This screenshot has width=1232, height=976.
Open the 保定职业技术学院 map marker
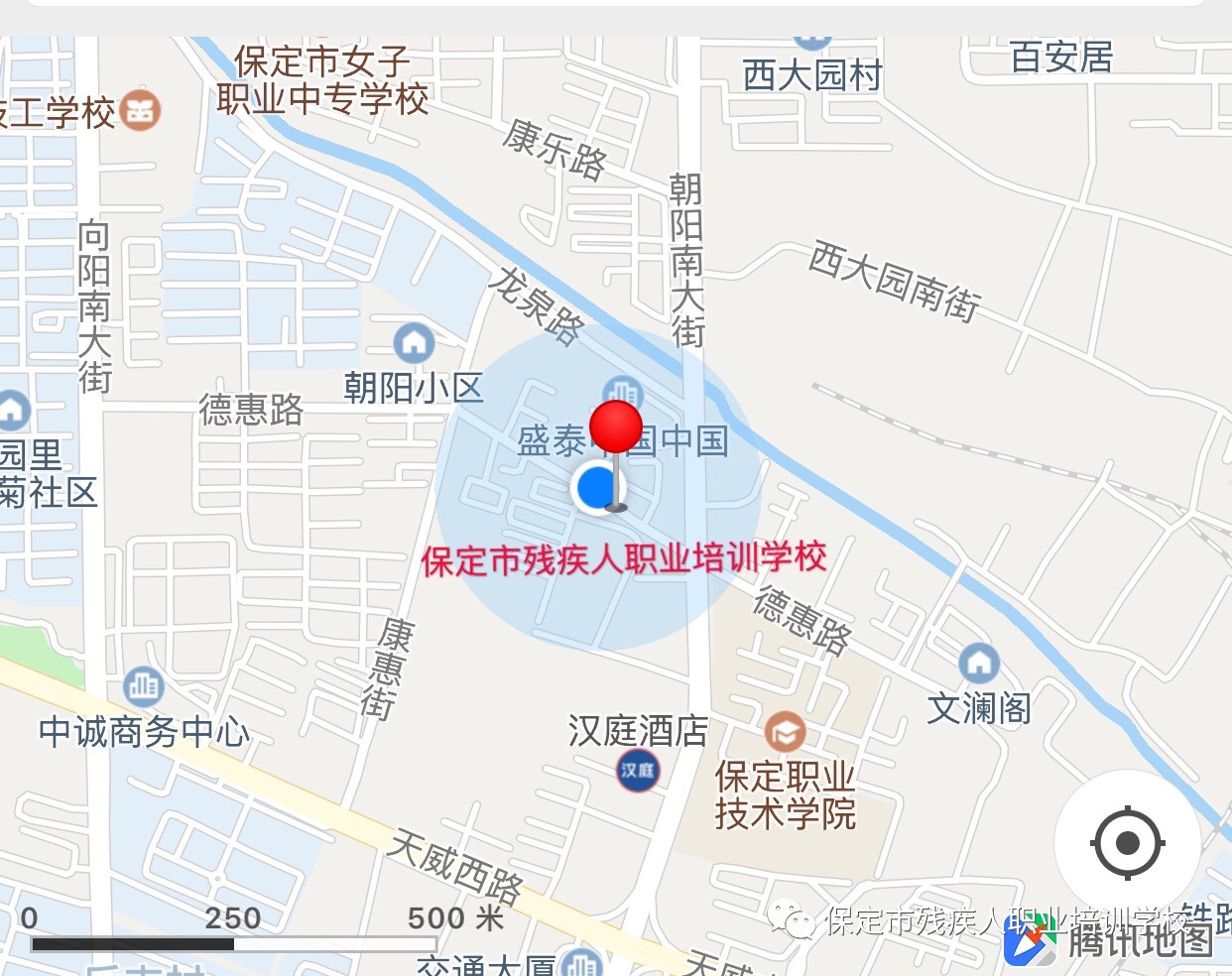(x=785, y=733)
